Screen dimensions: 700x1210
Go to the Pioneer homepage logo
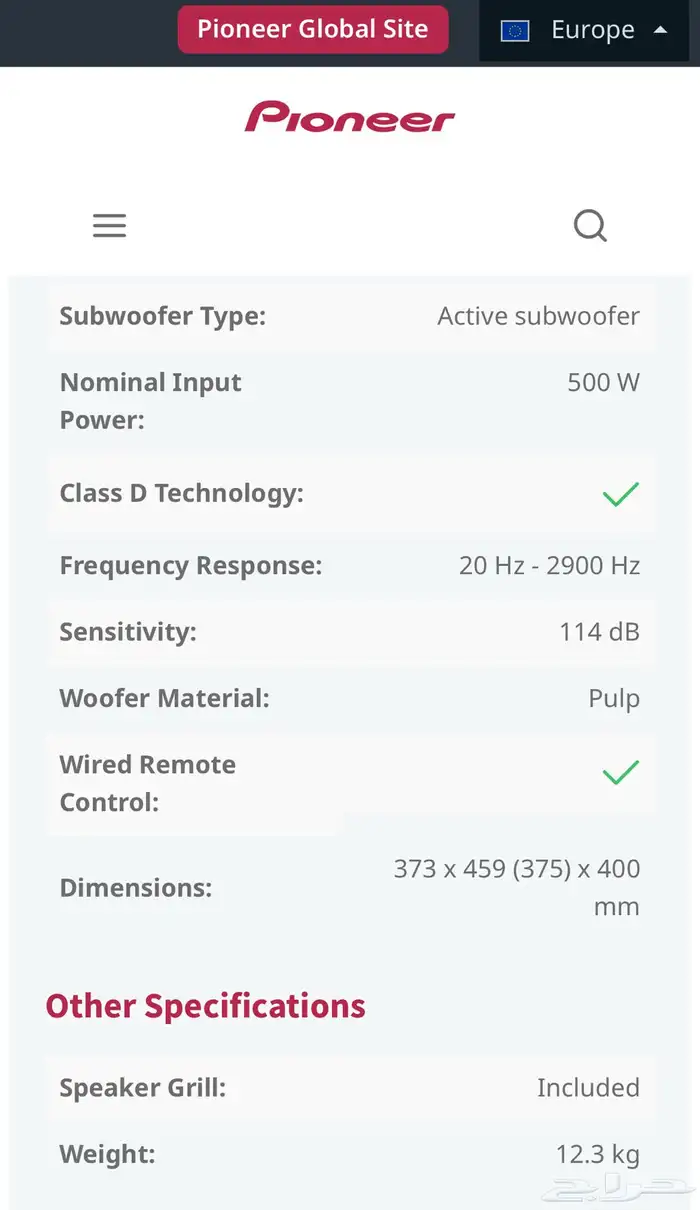[350, 117]
